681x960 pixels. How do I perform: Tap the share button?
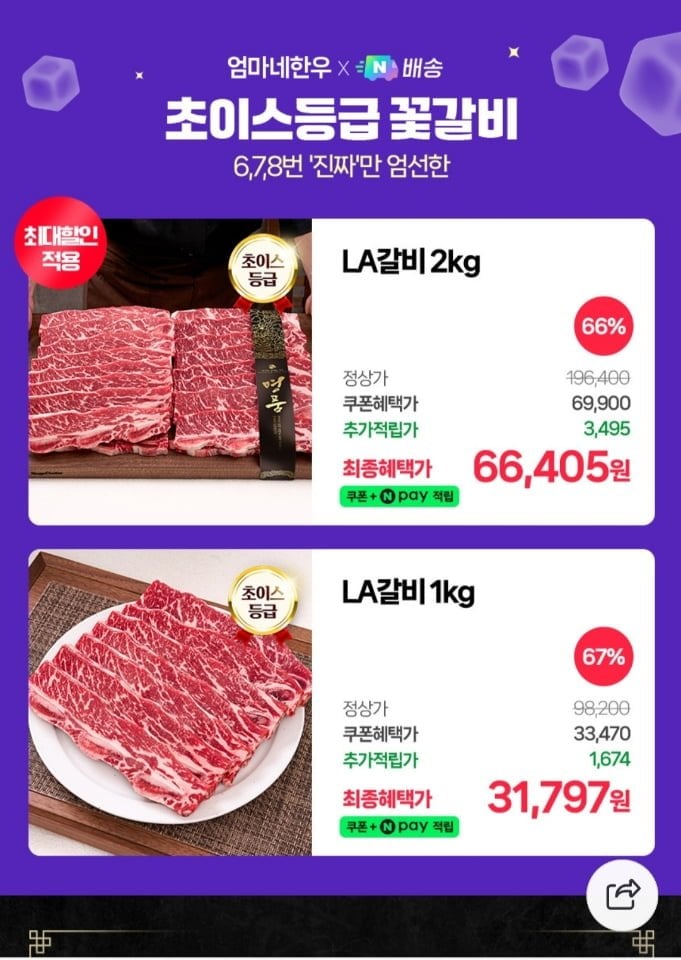pos(623,894)
